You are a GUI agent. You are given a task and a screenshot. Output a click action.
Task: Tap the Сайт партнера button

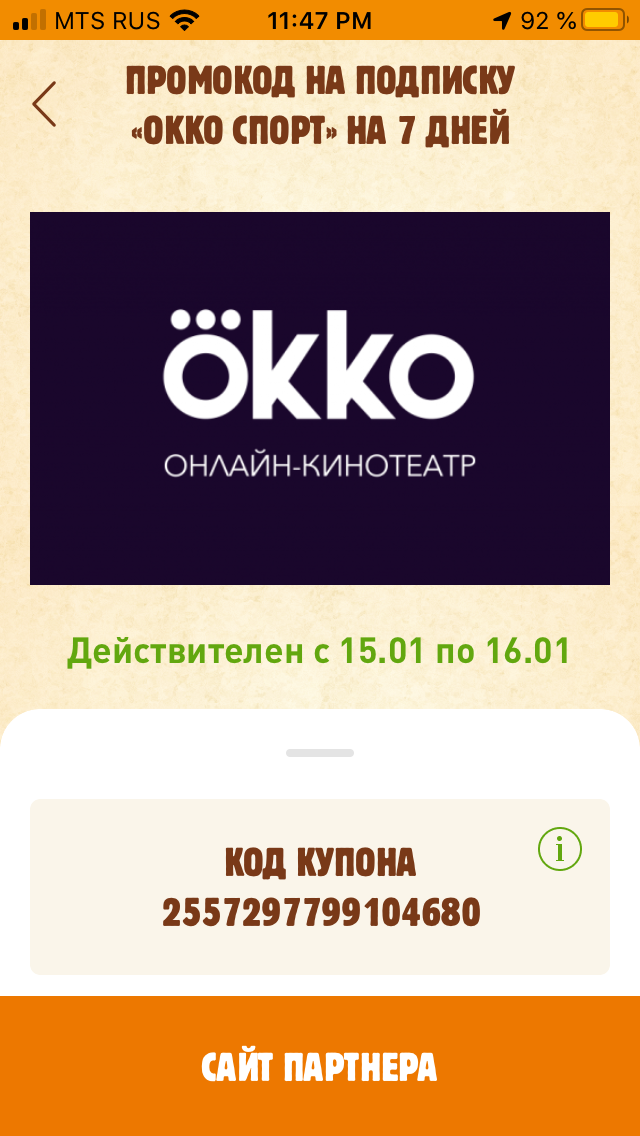320,1066
